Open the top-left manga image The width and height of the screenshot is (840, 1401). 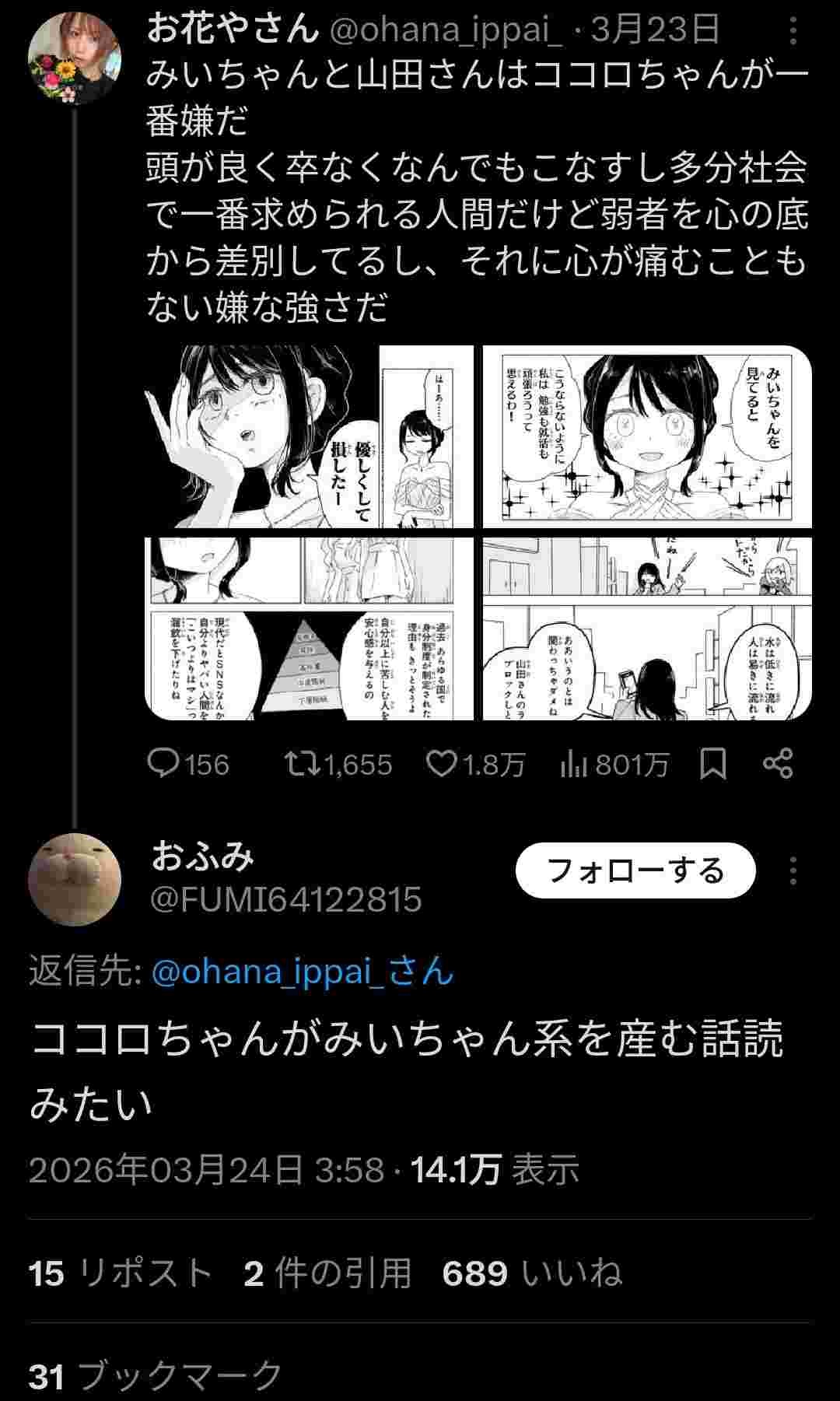pyautogui.click(x=309, y=436)
